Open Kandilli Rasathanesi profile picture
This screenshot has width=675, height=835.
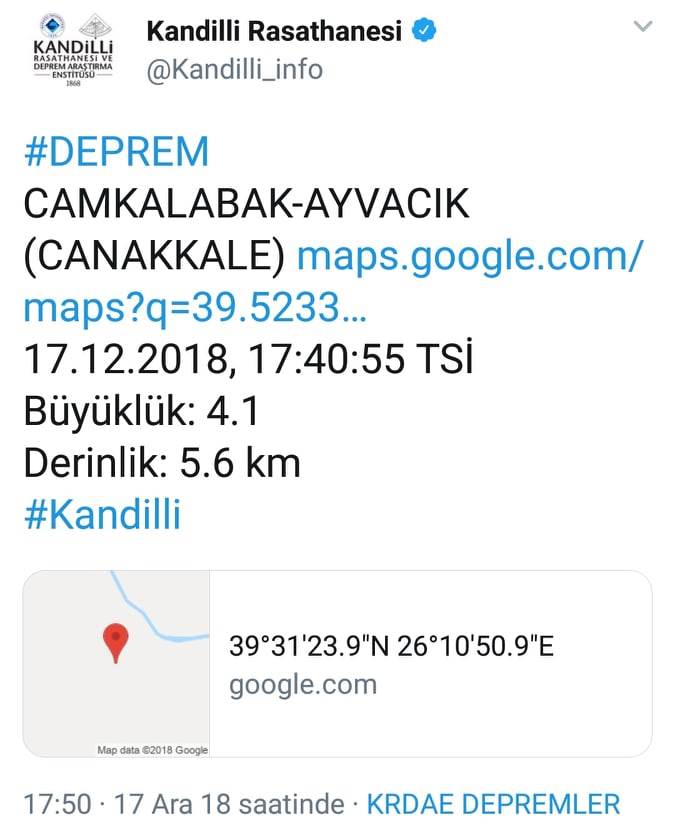75,51
